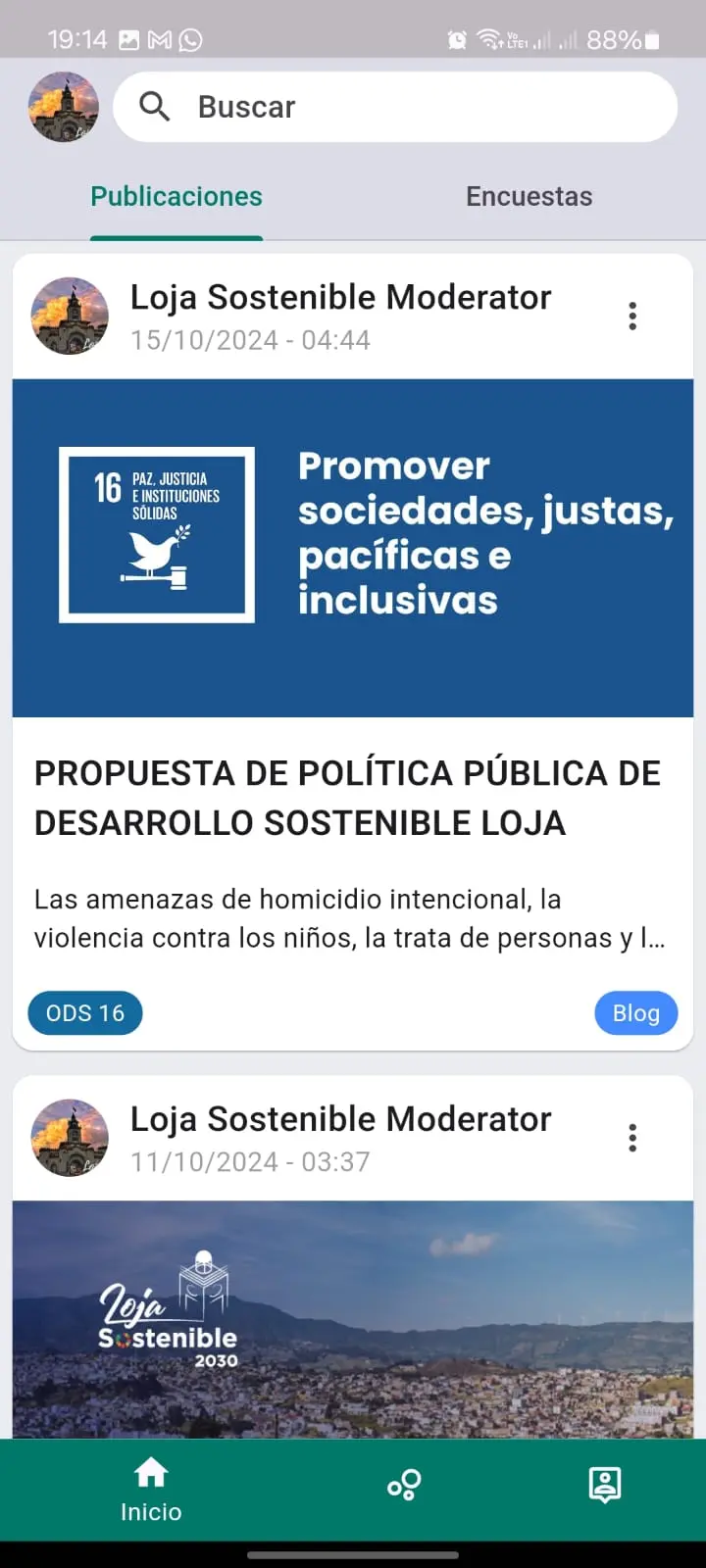The image size is (706, 1568).
Task: Toggle to the Encuestas section
Action: tap(529, 196)
